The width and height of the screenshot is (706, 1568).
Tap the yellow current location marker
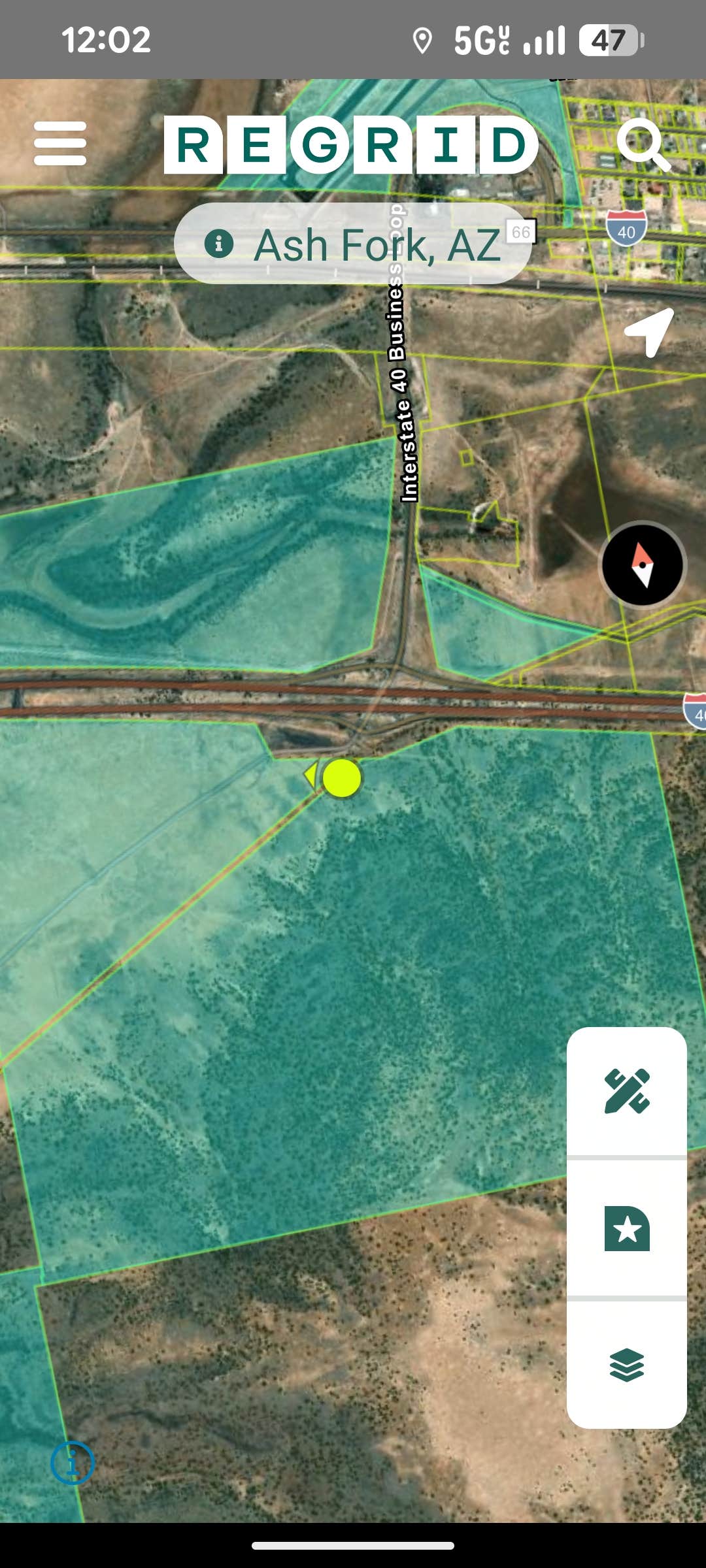click(x=341, y=778)
